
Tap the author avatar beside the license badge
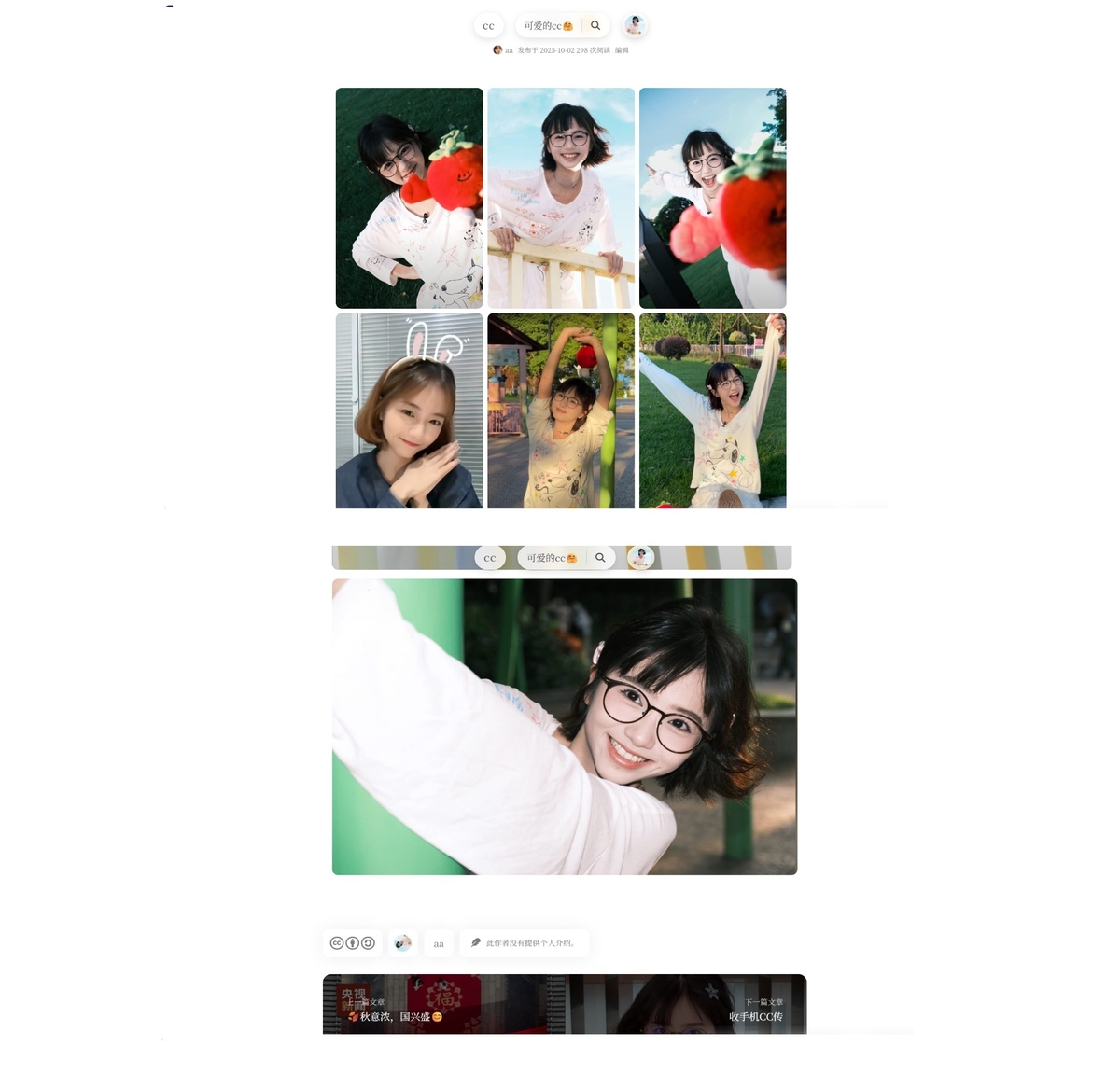coord(402,943)
